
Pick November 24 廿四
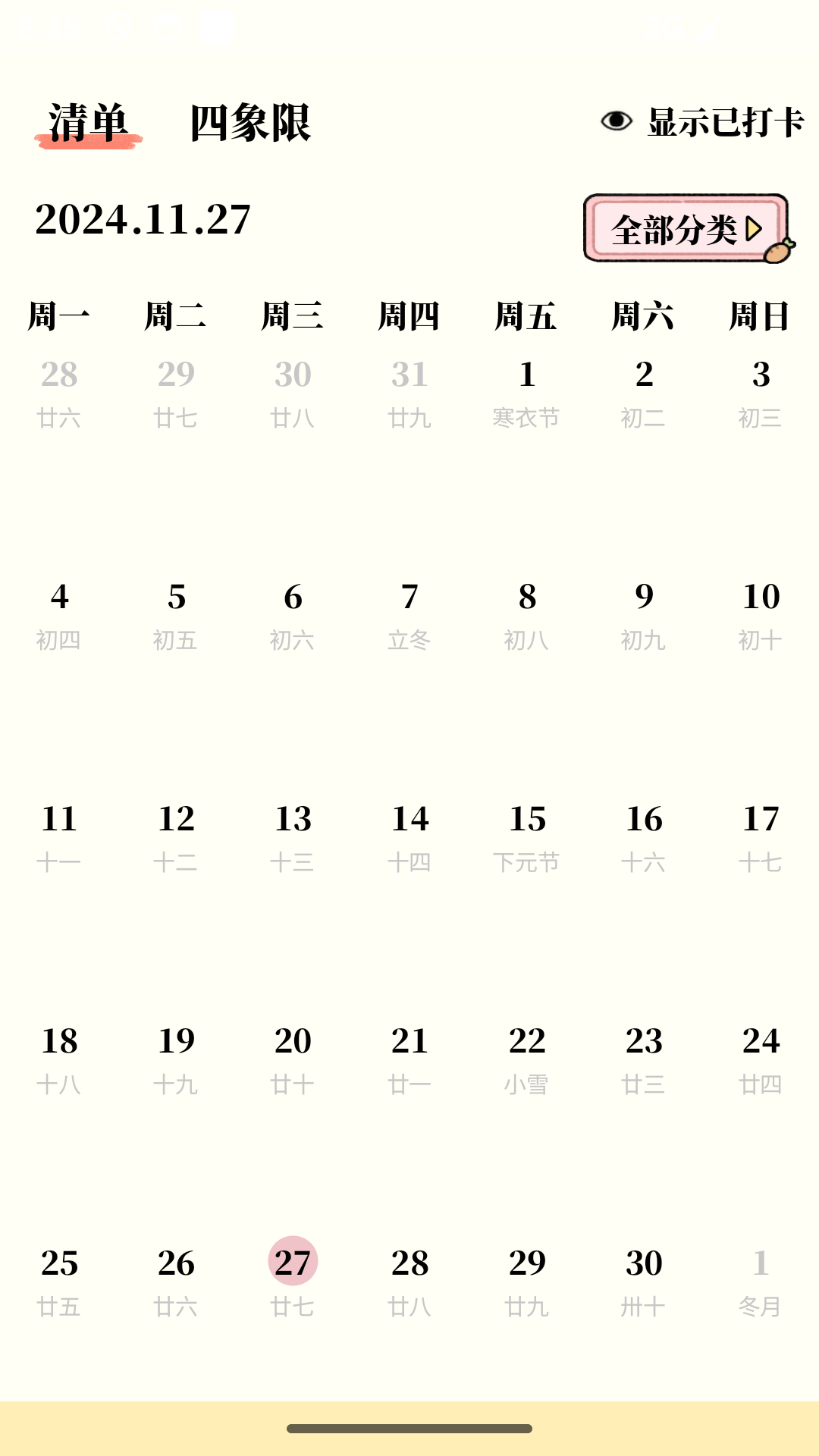coord(761,1061)
